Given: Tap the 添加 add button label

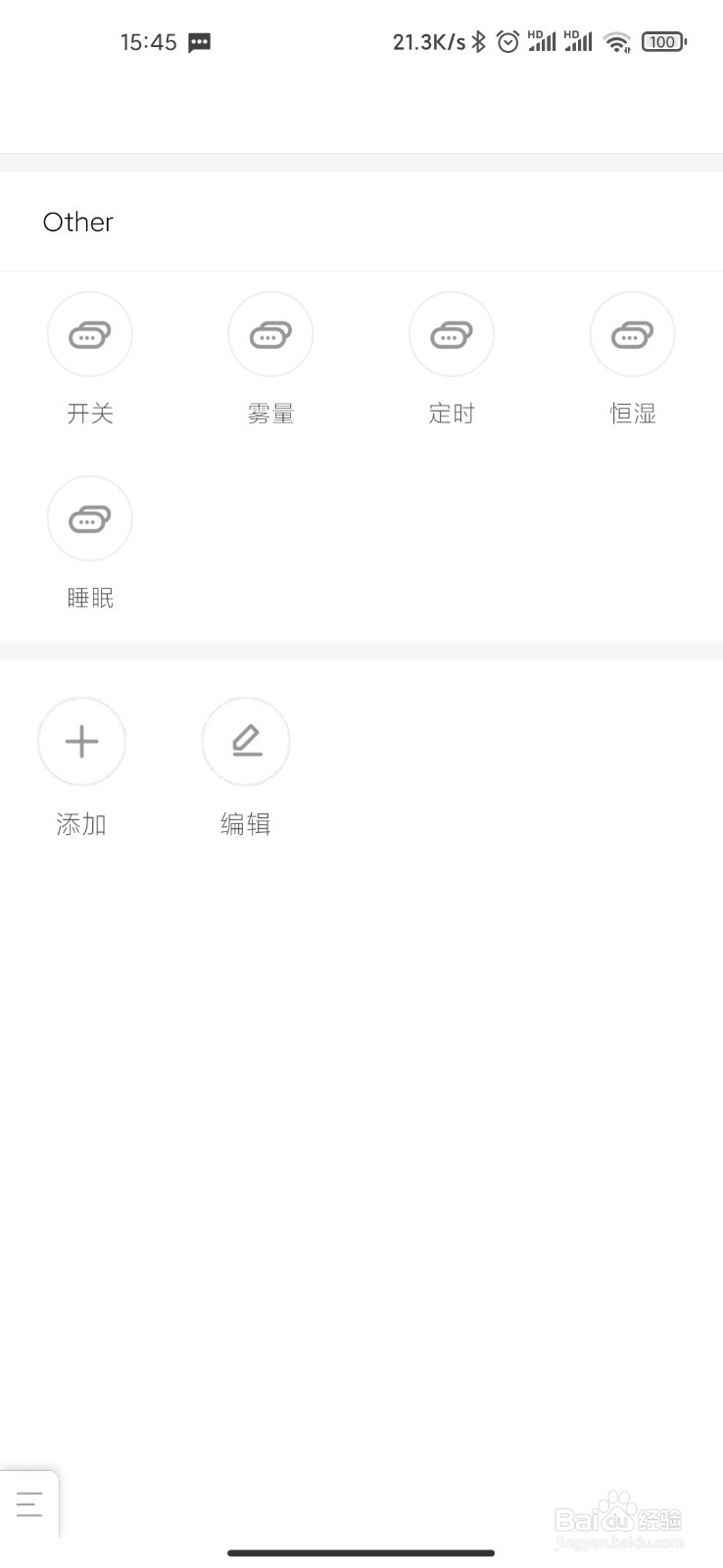Looking at the screenshot, I should coord(81,824).
